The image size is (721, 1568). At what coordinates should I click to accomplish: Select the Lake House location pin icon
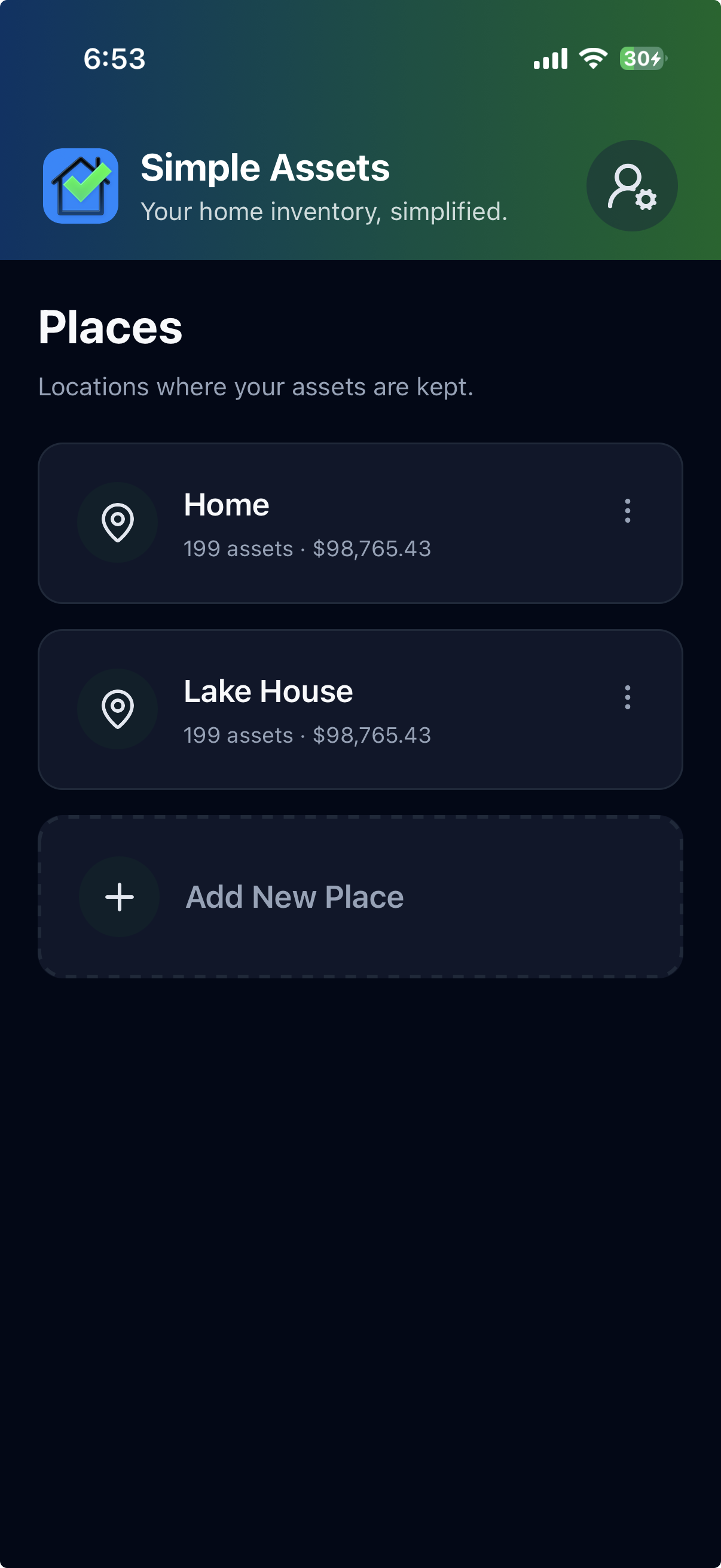(117, 709)
